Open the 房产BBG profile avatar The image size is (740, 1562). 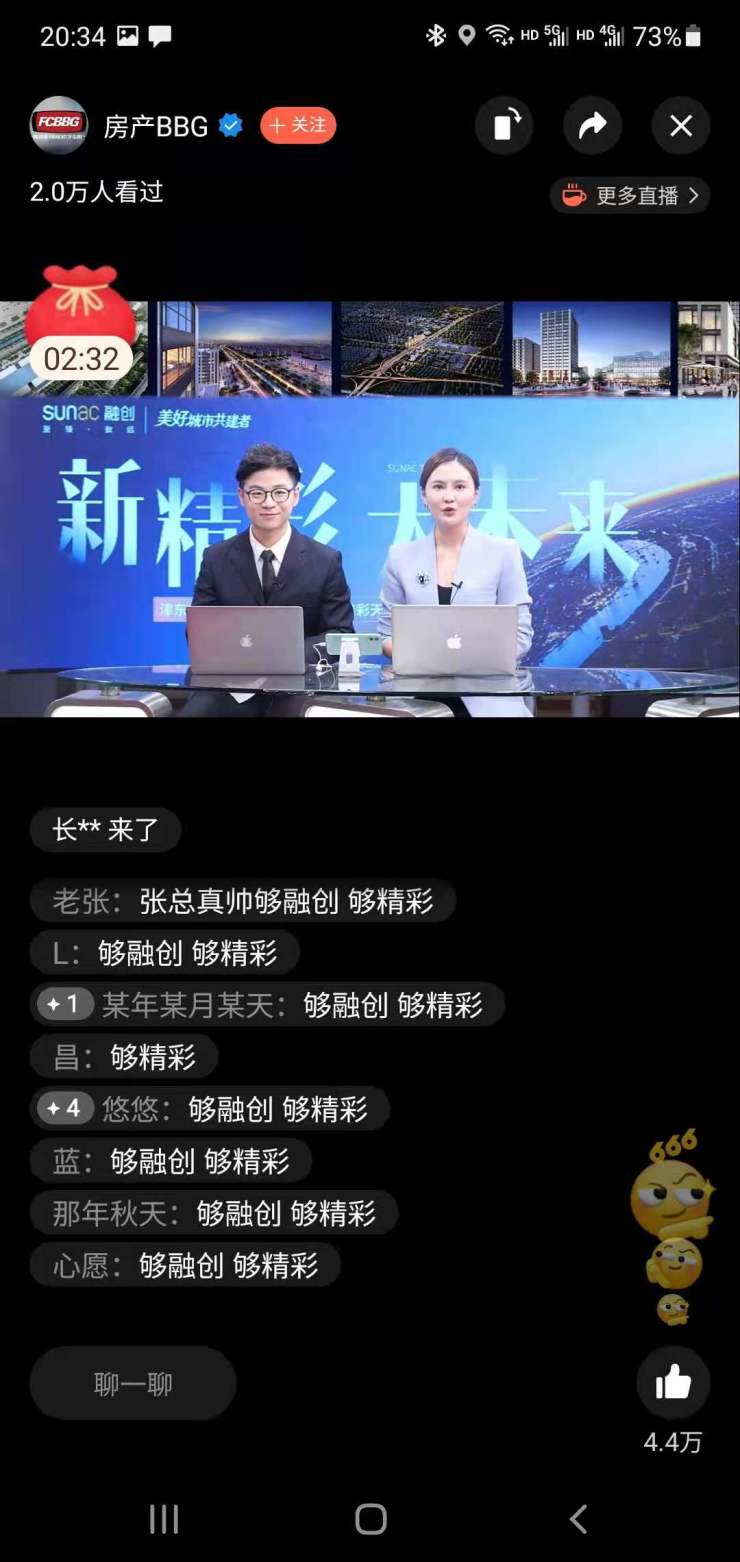(59, 125)
